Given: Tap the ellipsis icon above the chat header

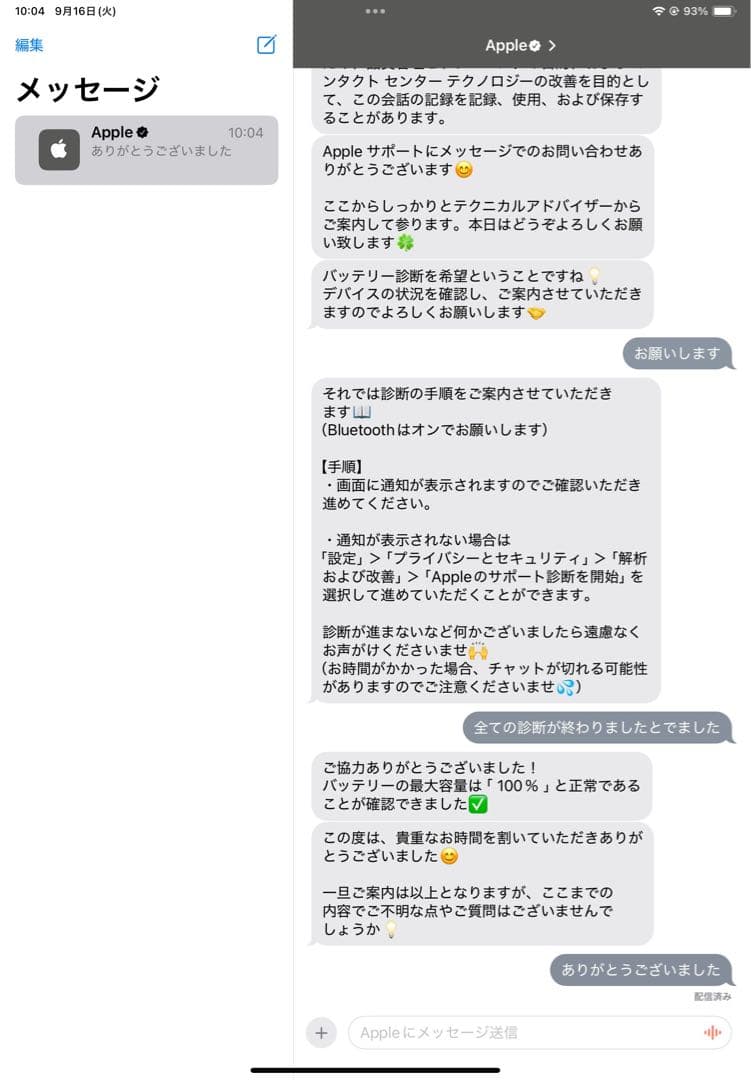Looking at the screenshot, I should [x=375, y=11].
